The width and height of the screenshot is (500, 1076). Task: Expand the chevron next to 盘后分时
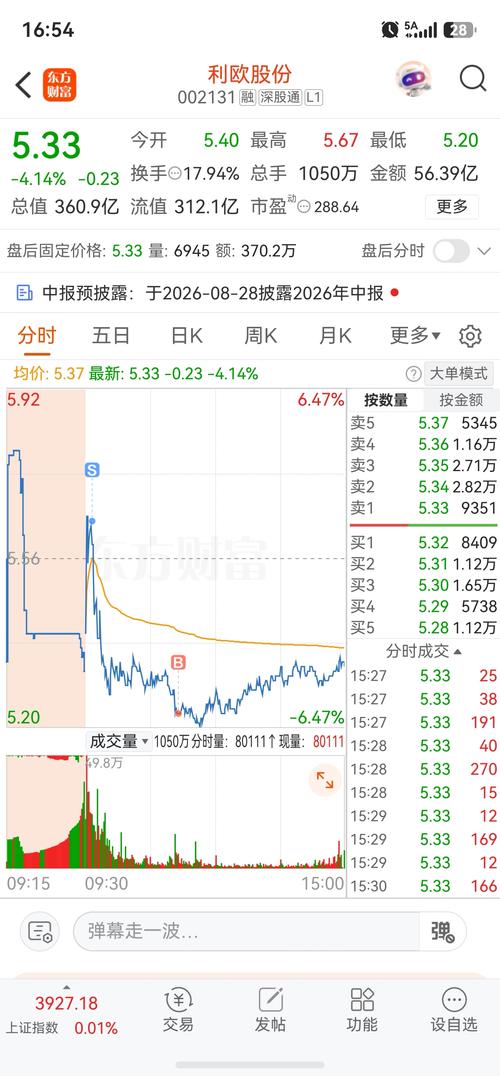[x=484, y=251]
